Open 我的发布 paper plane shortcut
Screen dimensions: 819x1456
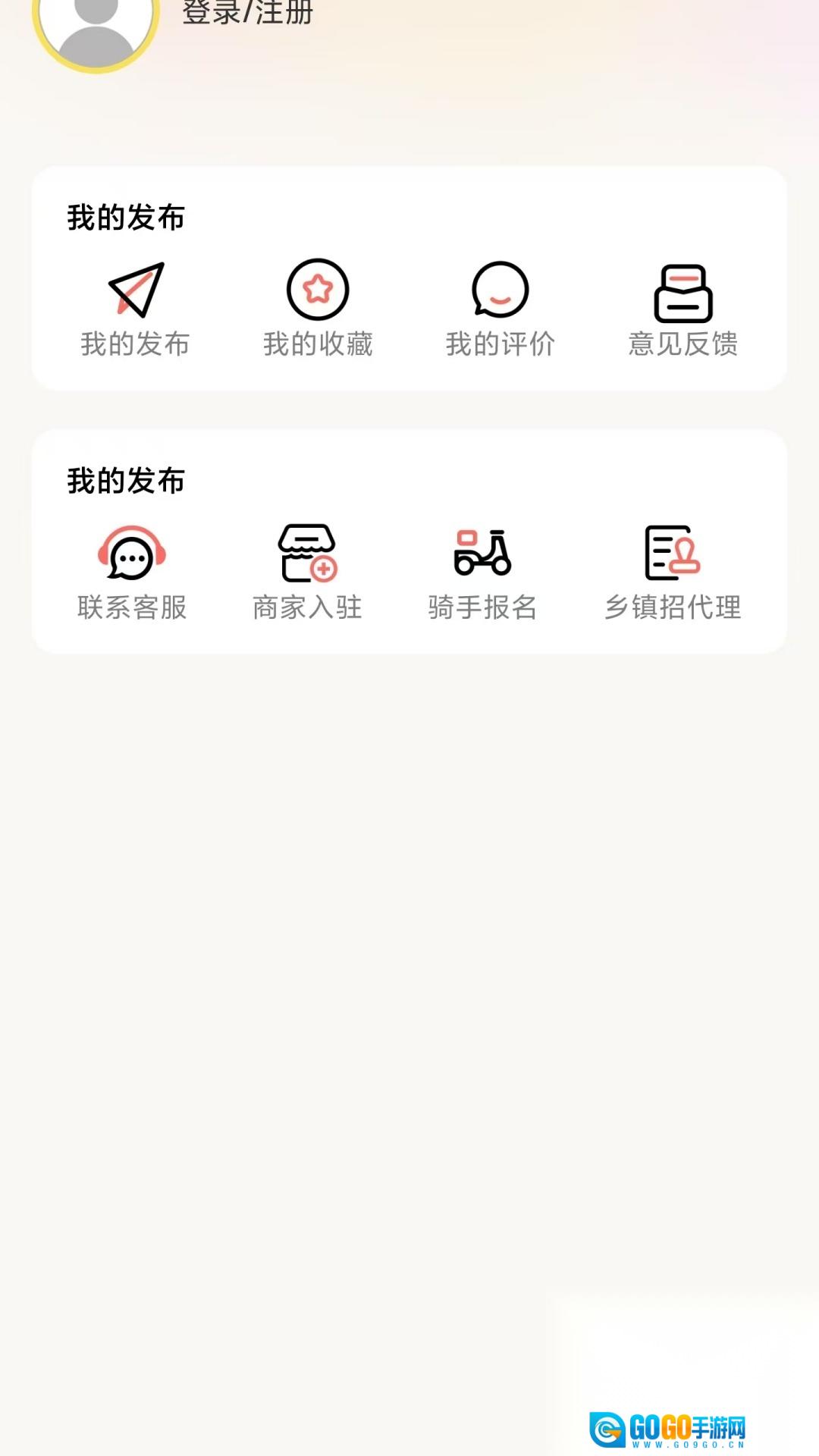point(136,309)
